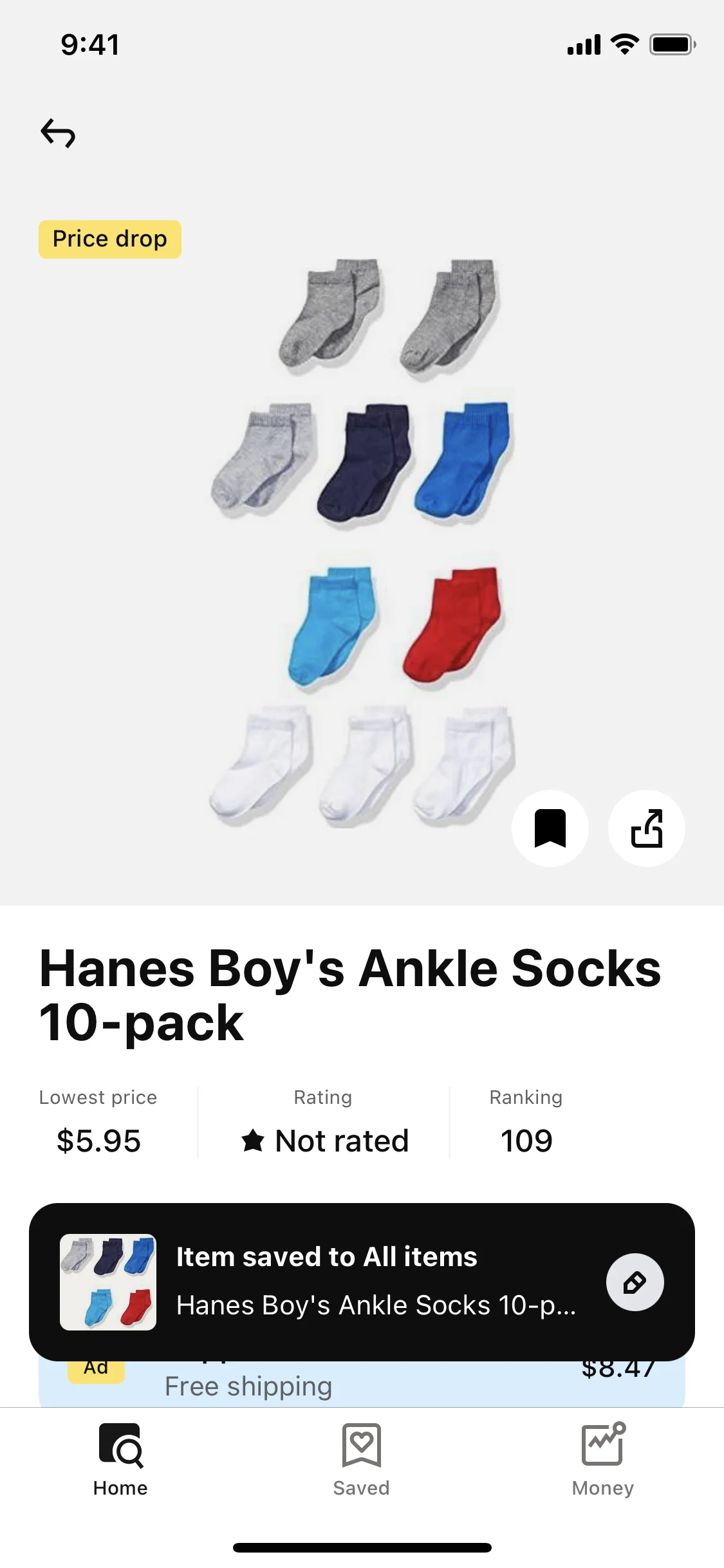724x1568 pixels.
Task: Tap the $5.95 lowest price value
Action: click(97, 1139)
